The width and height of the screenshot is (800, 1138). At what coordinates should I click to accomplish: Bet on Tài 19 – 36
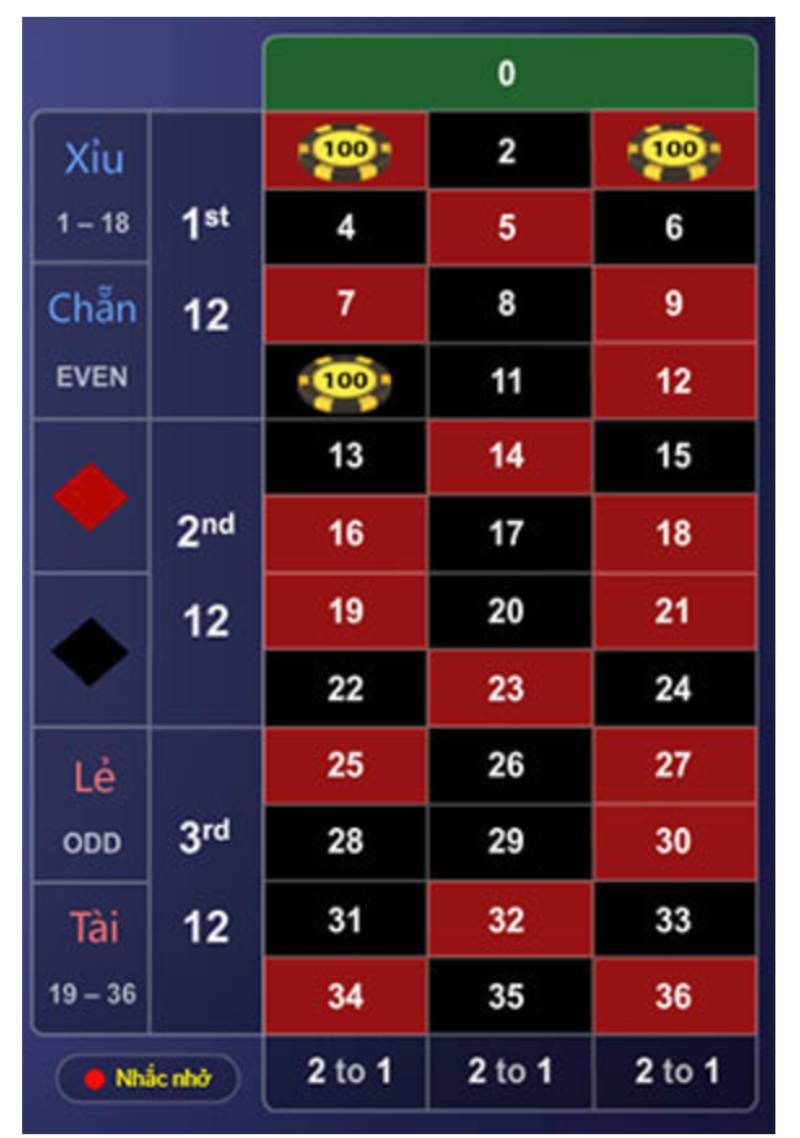[x=92, y=957]
